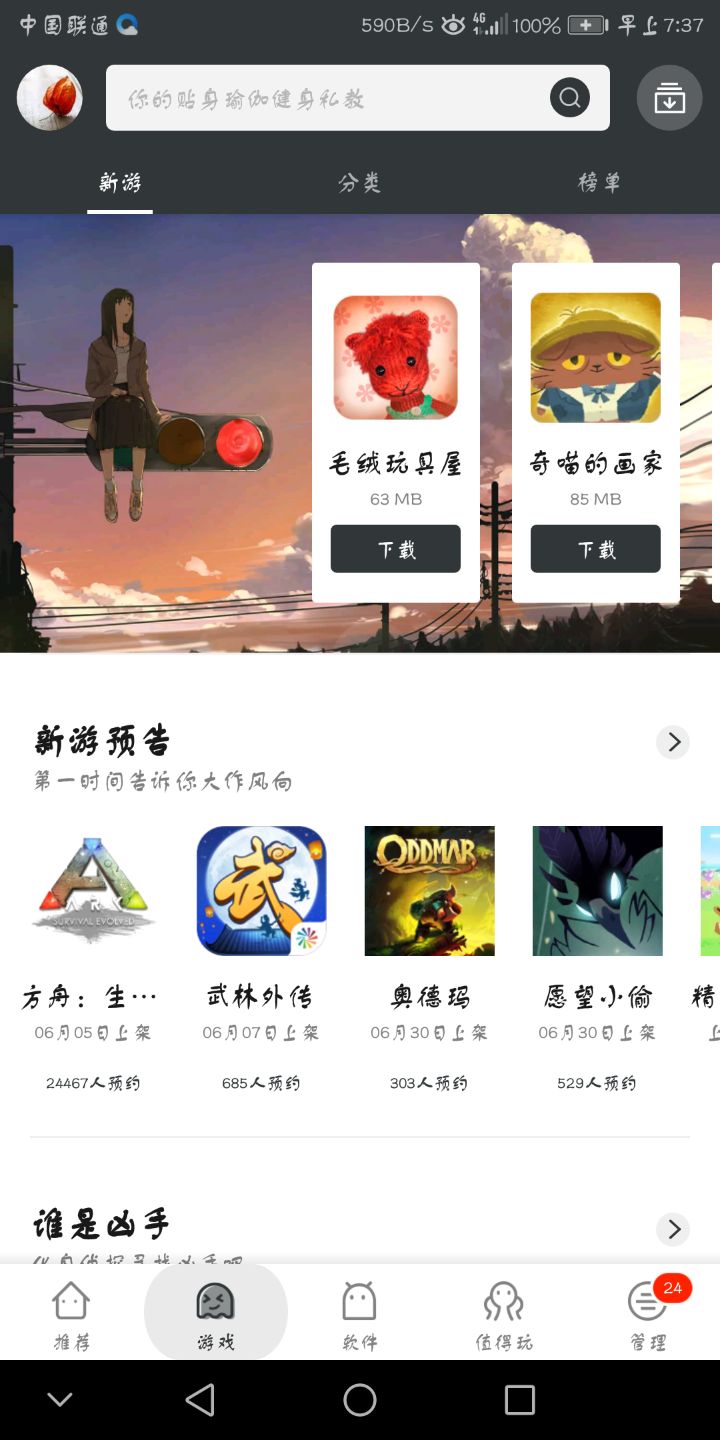The width and height of the screenshot is (720, 1440).
Task: Expand the 新游预告 section arrow
Action: pos(673,742)
